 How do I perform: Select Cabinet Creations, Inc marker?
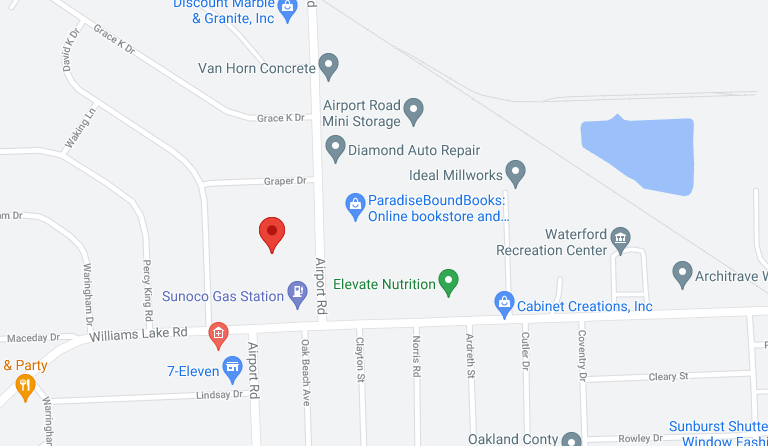coord(505,302)
